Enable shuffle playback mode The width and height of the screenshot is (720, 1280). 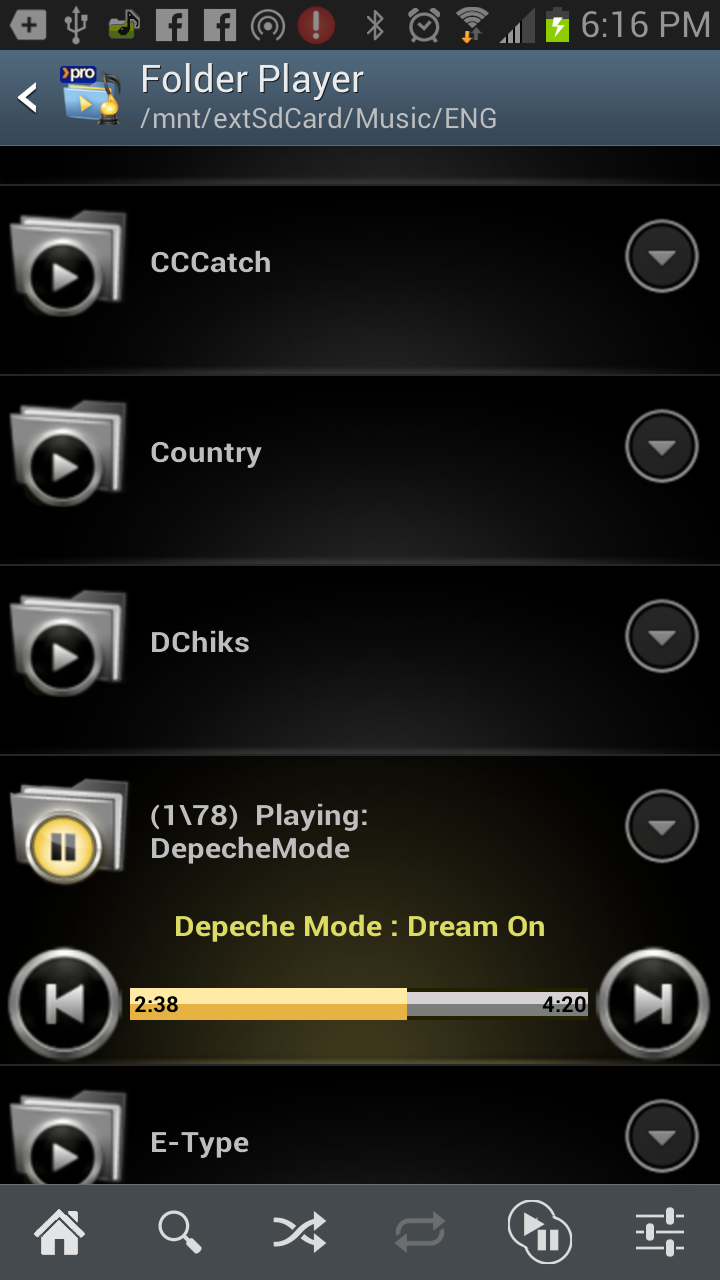300,1232
